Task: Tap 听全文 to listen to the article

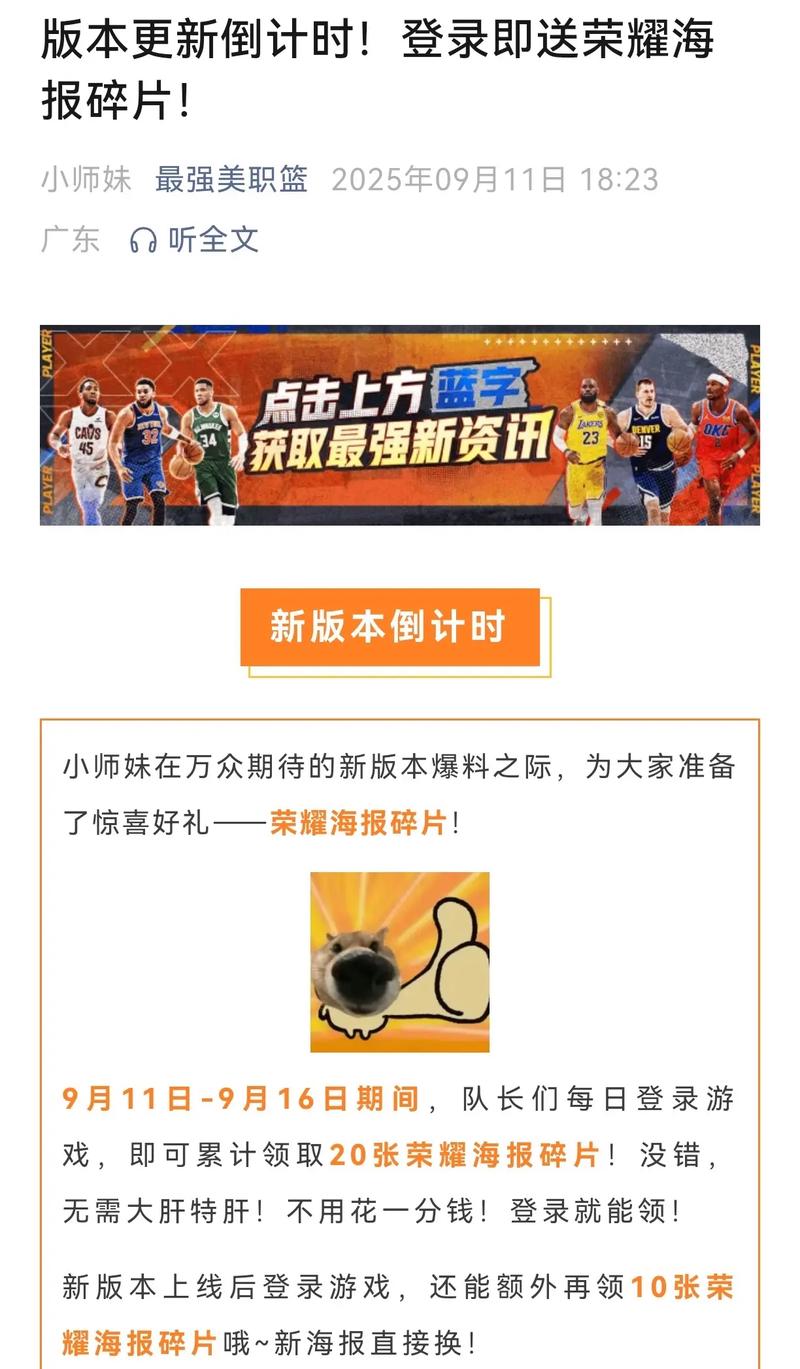Action: (x=196, y=239)
